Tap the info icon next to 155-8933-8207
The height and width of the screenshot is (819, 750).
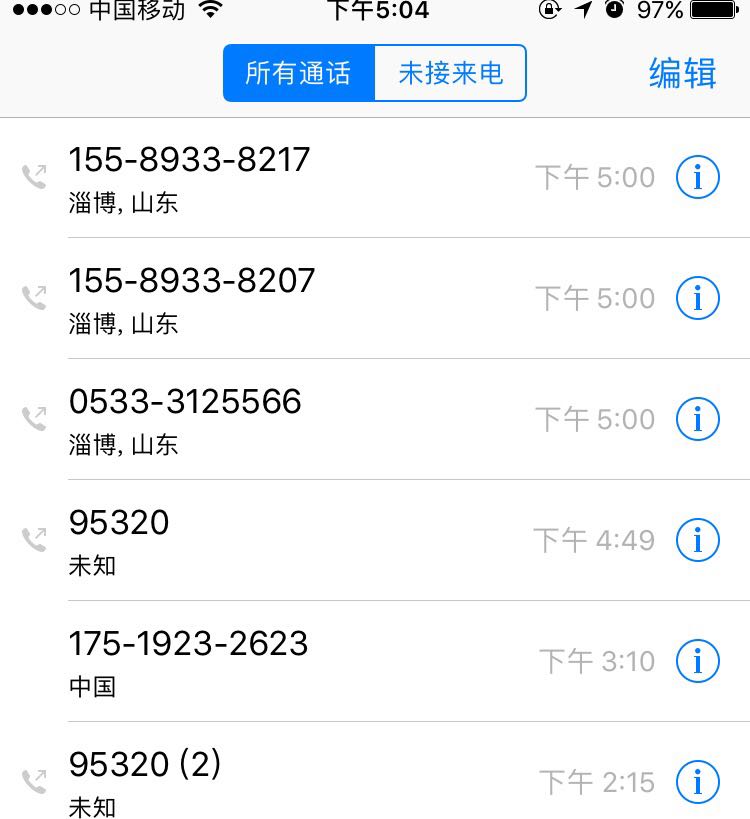coord(698,297)
